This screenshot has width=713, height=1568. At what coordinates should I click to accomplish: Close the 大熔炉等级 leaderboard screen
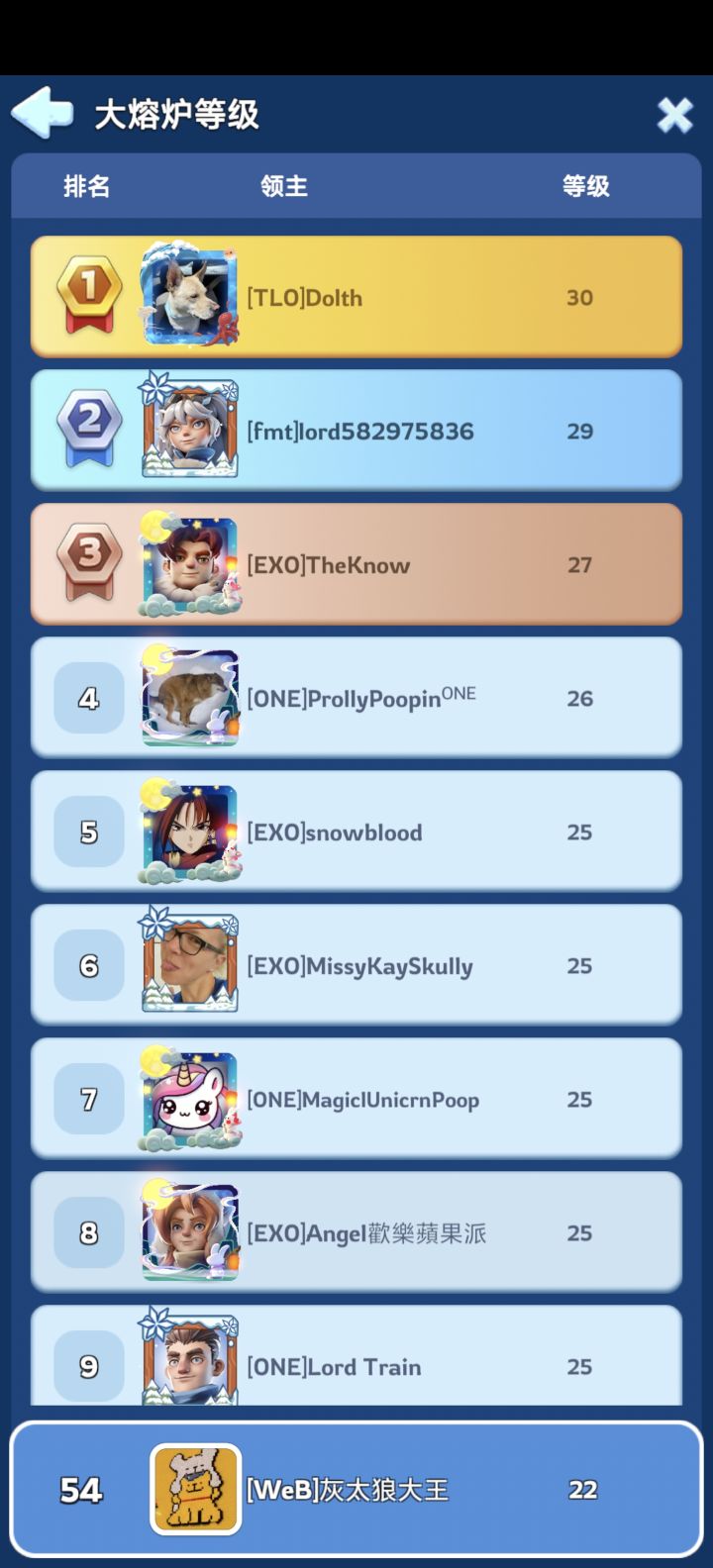pos(674,115)
